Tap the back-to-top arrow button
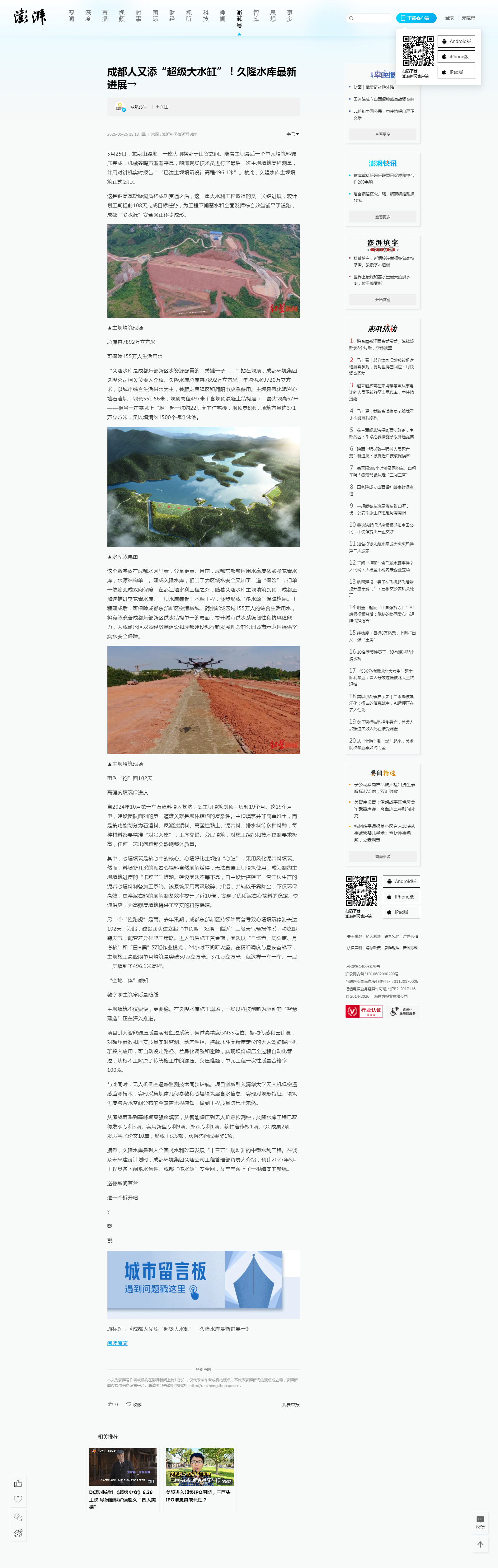 pyautogui.click(x=480, y=1544)
